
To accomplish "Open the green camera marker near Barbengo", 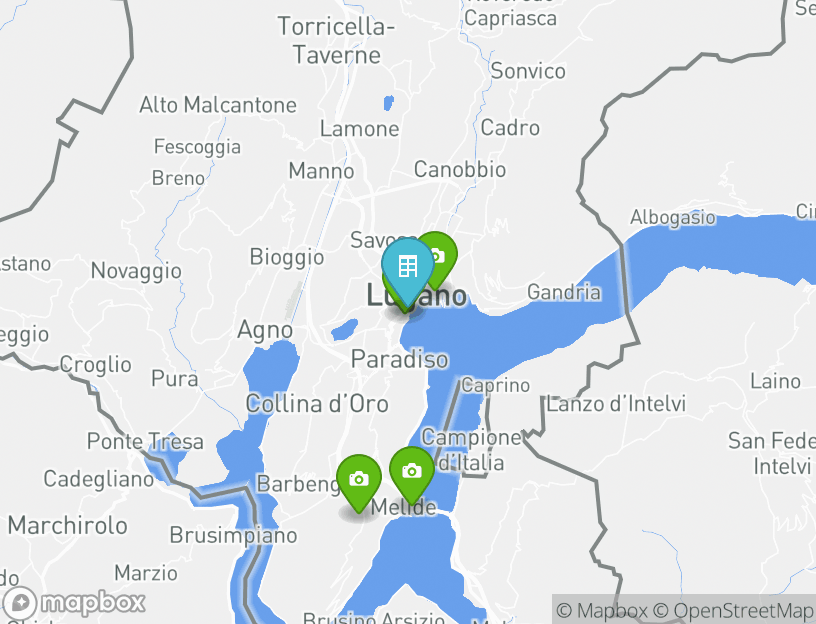I will 359,479.
